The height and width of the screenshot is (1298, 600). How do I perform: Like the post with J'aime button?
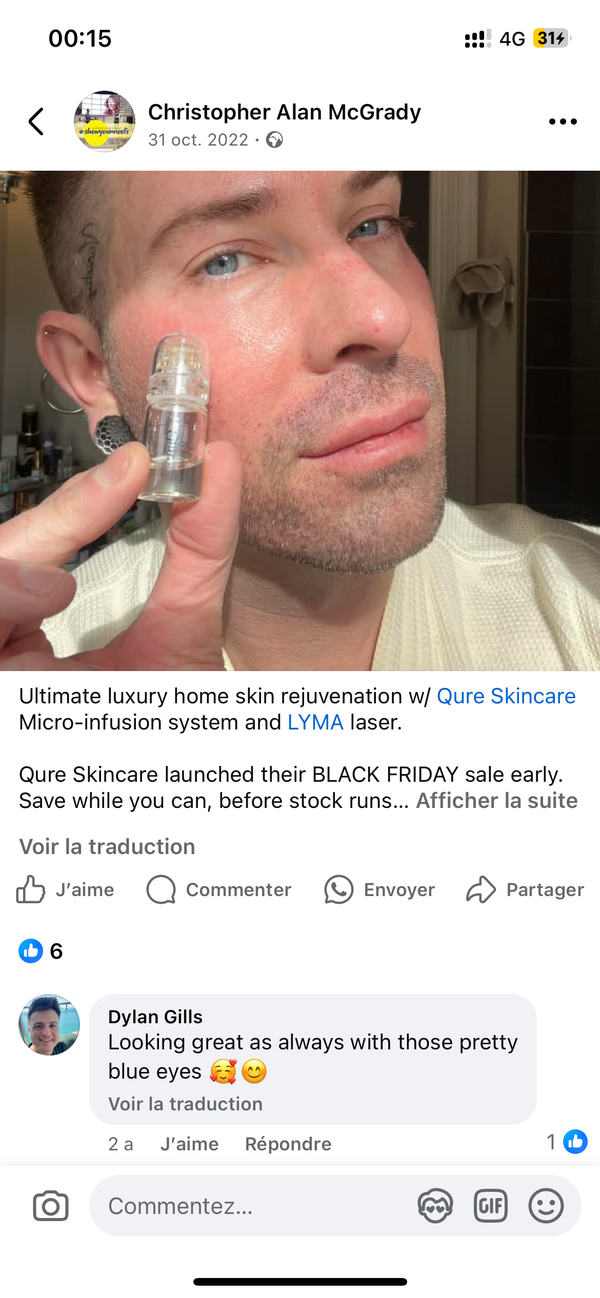pos(66,889)
